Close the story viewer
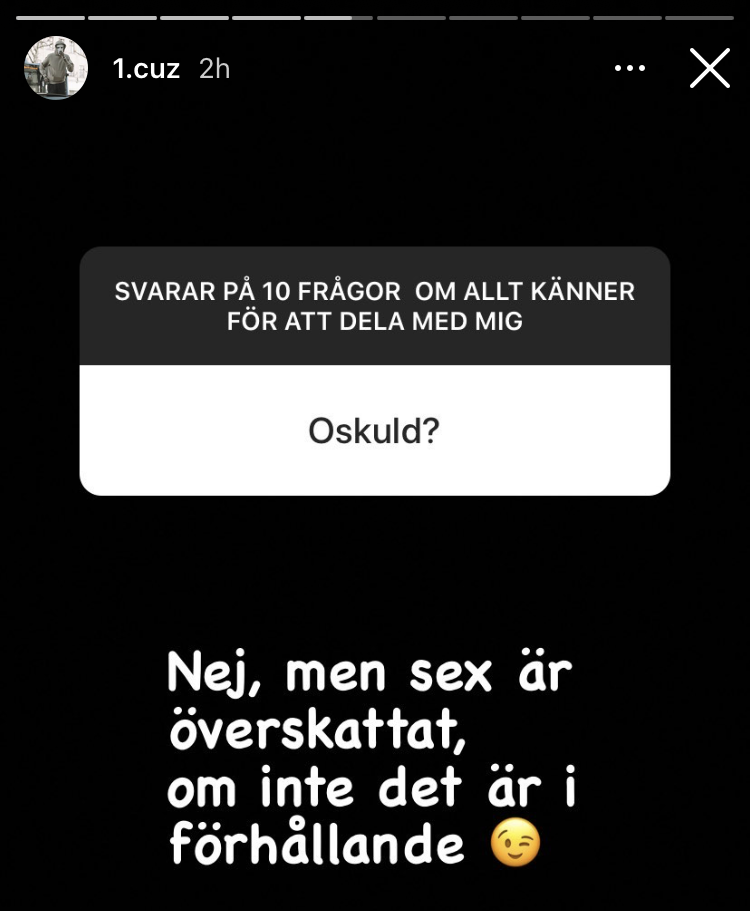Screen dimensions: 750x911 point(709,68)
